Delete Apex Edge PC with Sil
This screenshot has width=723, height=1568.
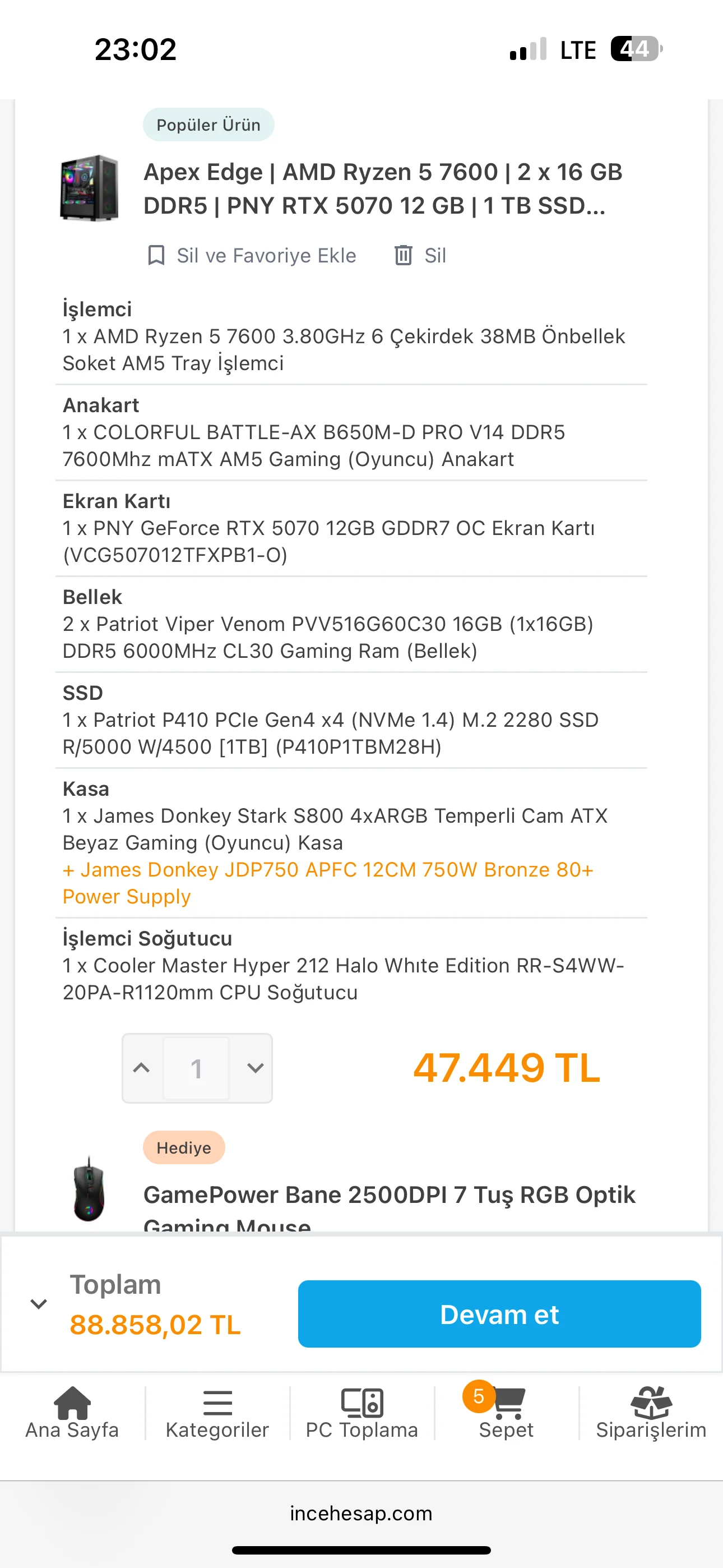(x=420, y=256)
